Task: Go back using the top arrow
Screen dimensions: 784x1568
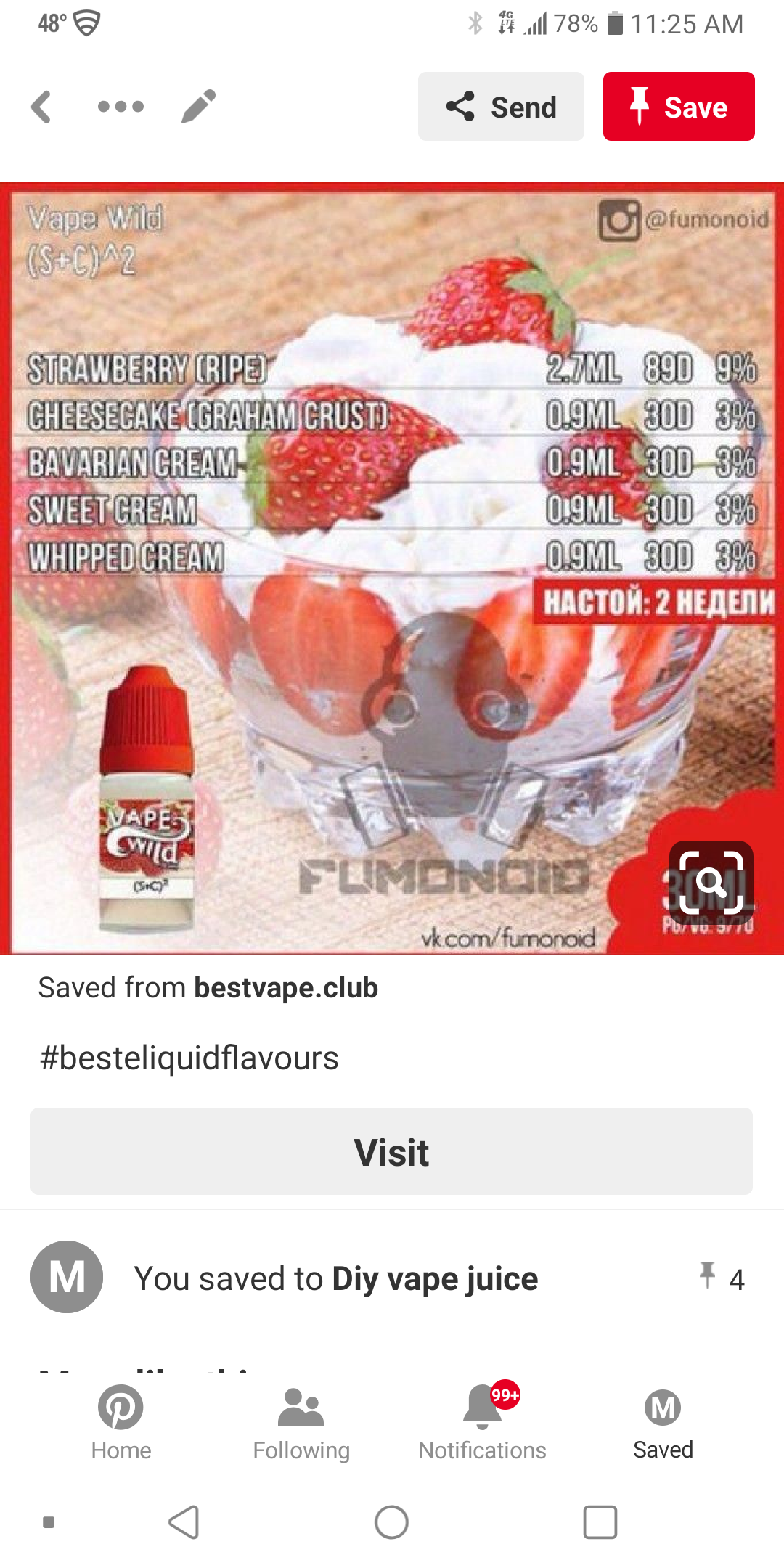Action: click(x=42, y=107)
